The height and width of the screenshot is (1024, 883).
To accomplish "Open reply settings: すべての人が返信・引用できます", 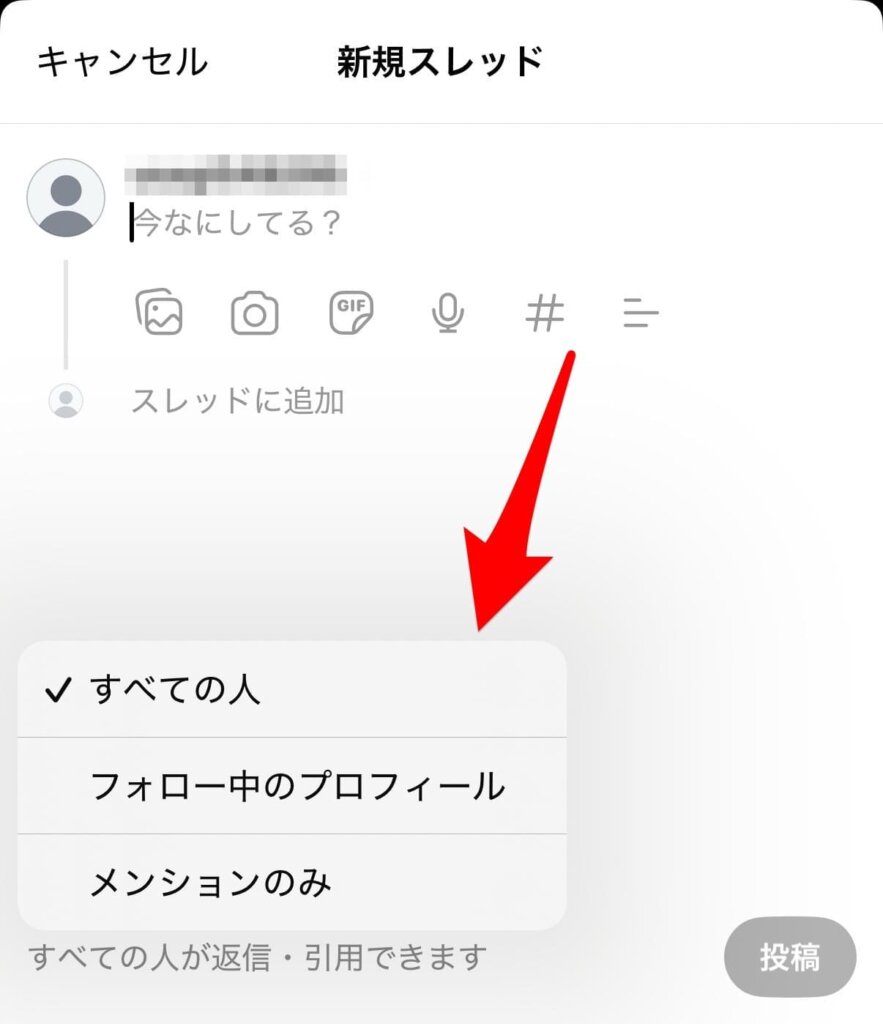I will tap(258, 958).
